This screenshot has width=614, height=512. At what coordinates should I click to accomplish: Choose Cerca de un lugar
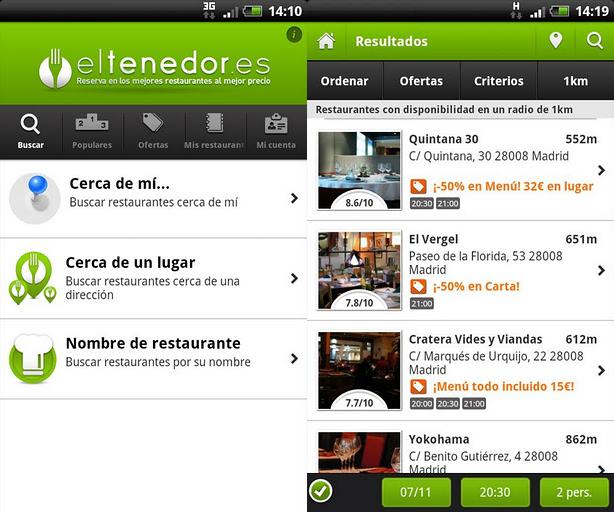(x=153, y=278)
